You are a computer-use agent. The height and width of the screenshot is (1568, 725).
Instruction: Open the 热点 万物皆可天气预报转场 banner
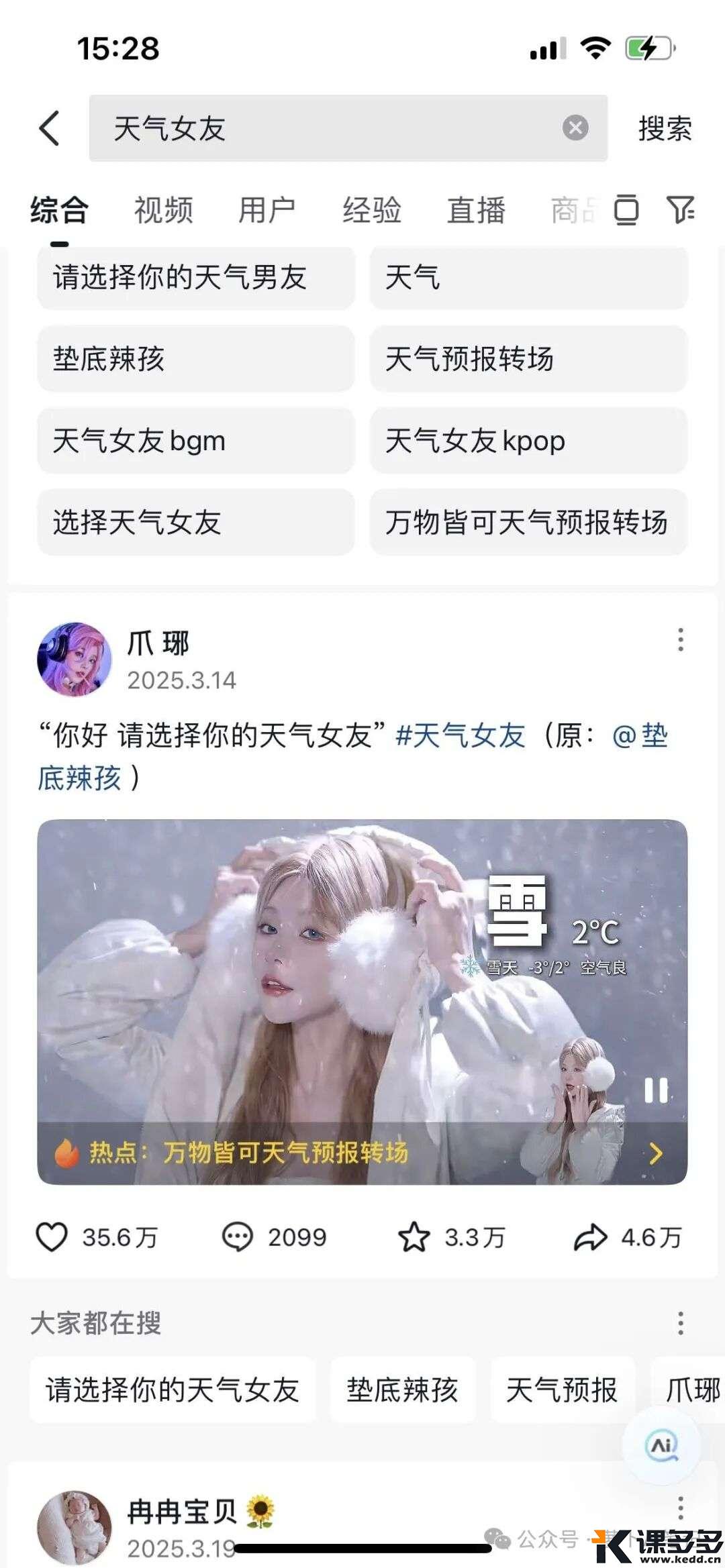pyautogui.click(x=362, y=1153)
